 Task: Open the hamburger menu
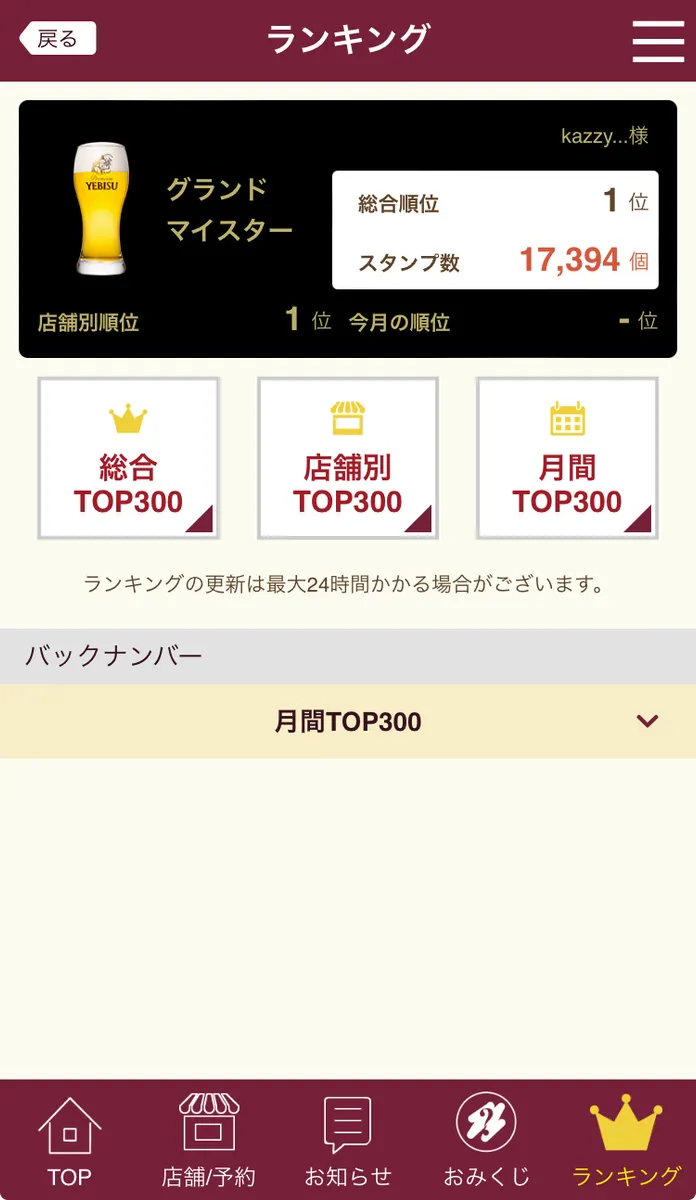point(658,40)
